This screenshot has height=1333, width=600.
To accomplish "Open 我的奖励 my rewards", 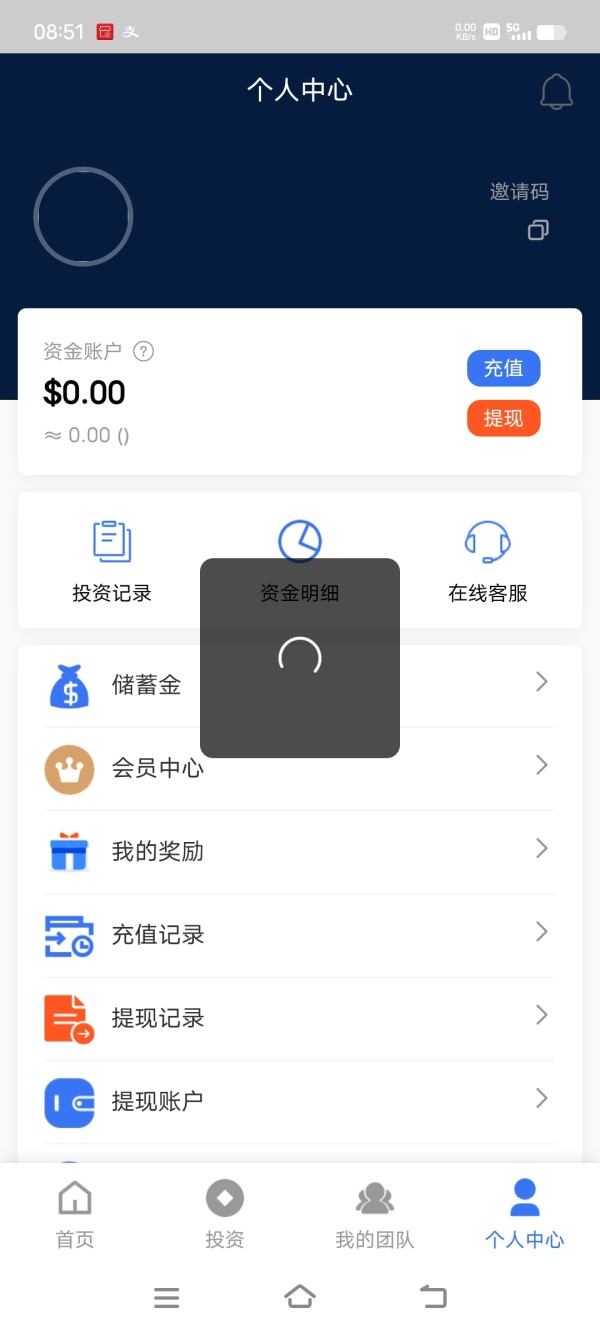I will pyautogui.click(x=300, y=851).
